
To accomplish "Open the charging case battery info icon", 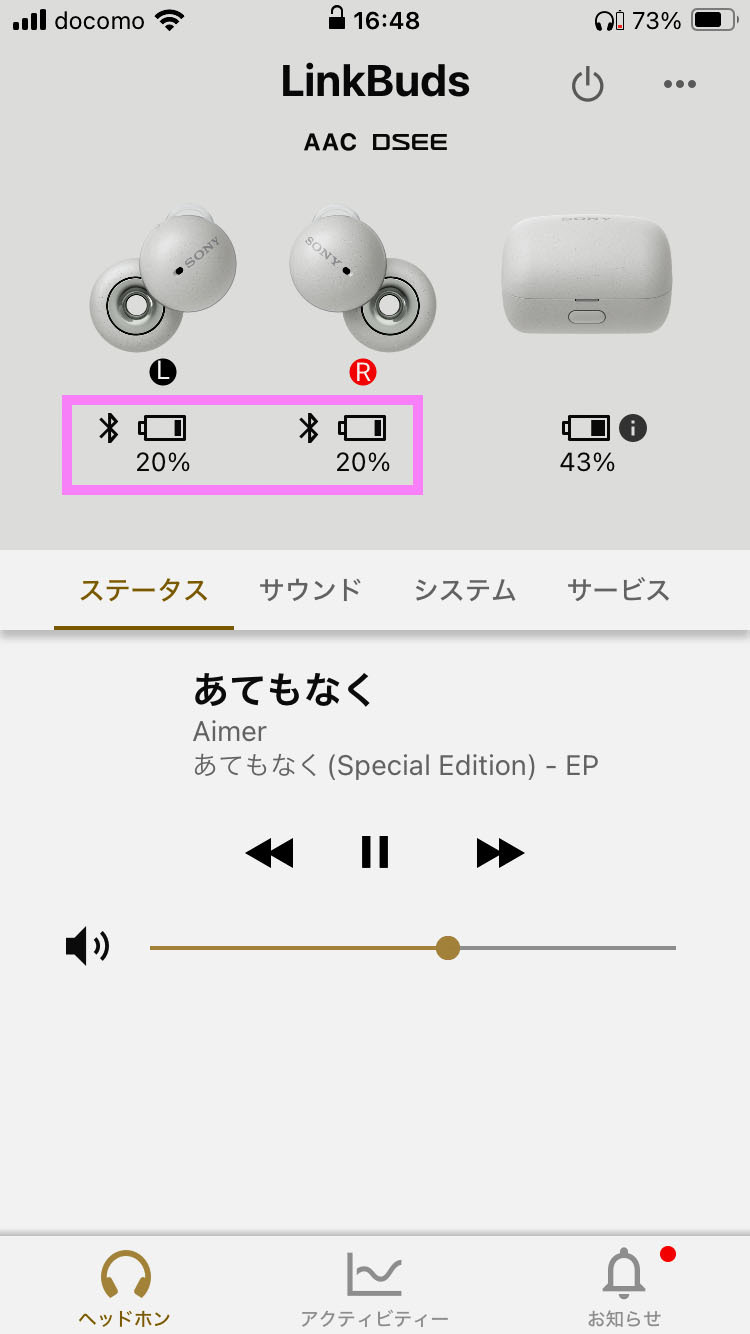I will [x=633, y=428].
